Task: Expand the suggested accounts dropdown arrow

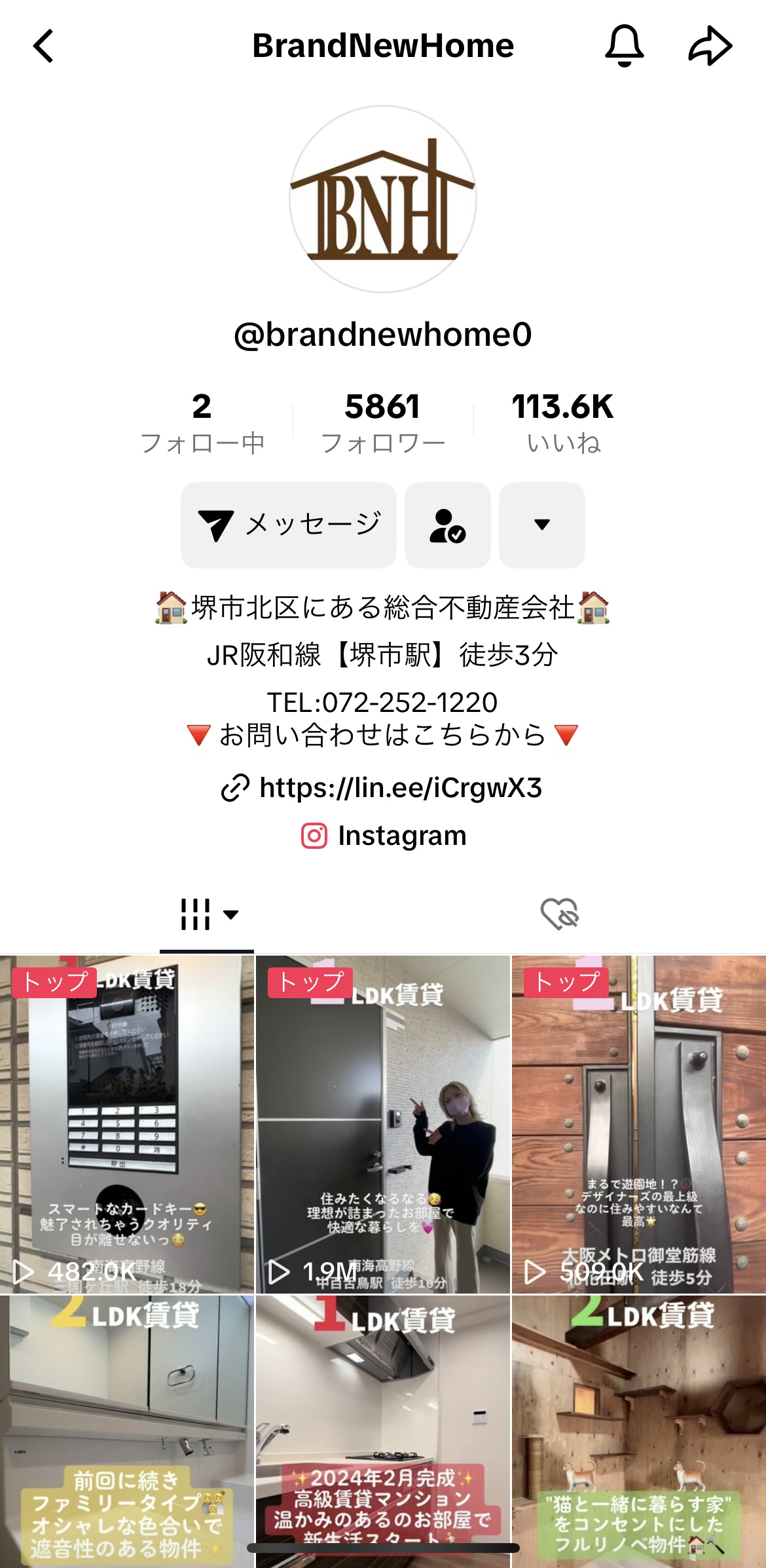Action: [541, 525]
